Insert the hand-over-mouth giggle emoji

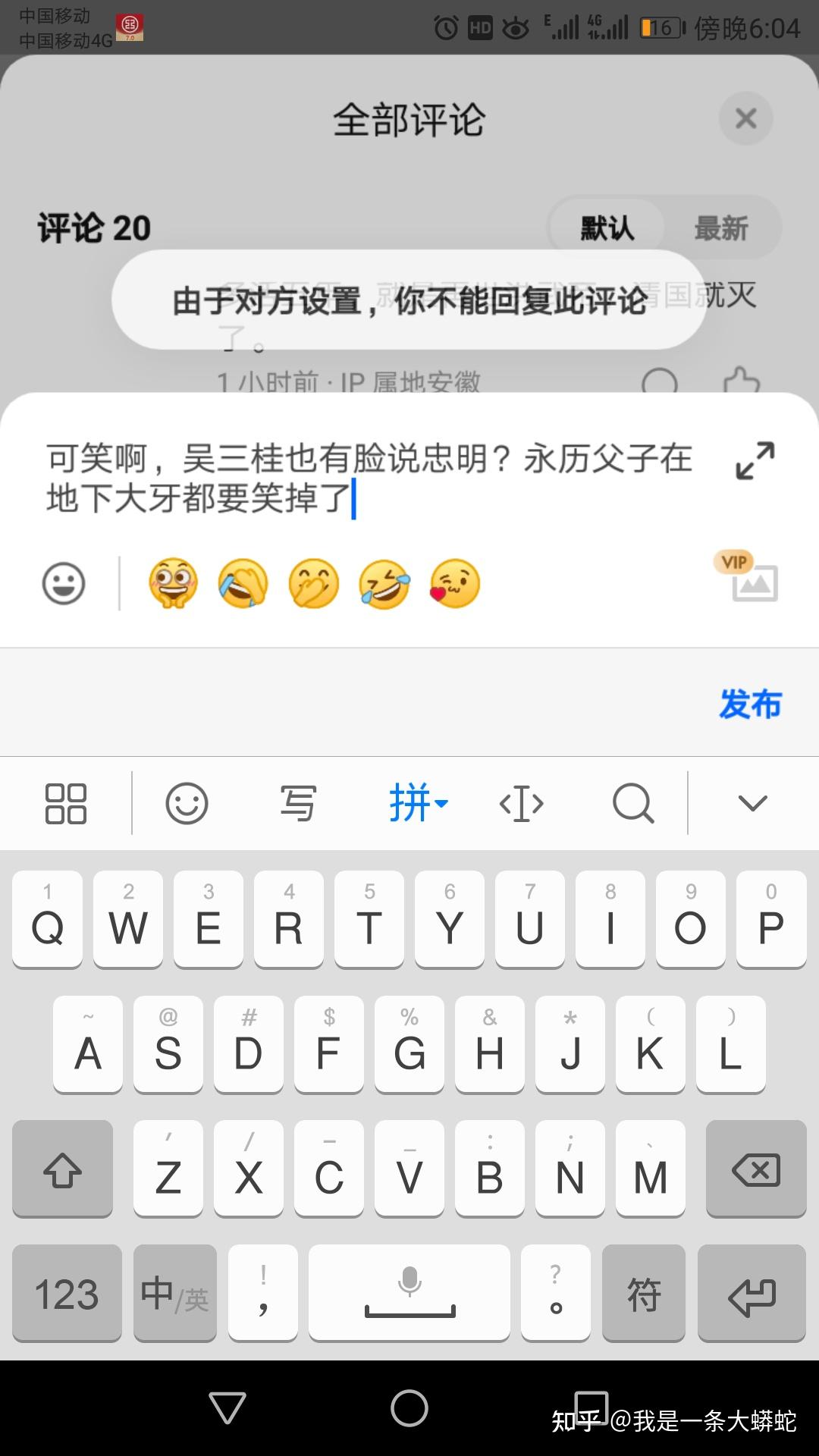tap(314, 584)
